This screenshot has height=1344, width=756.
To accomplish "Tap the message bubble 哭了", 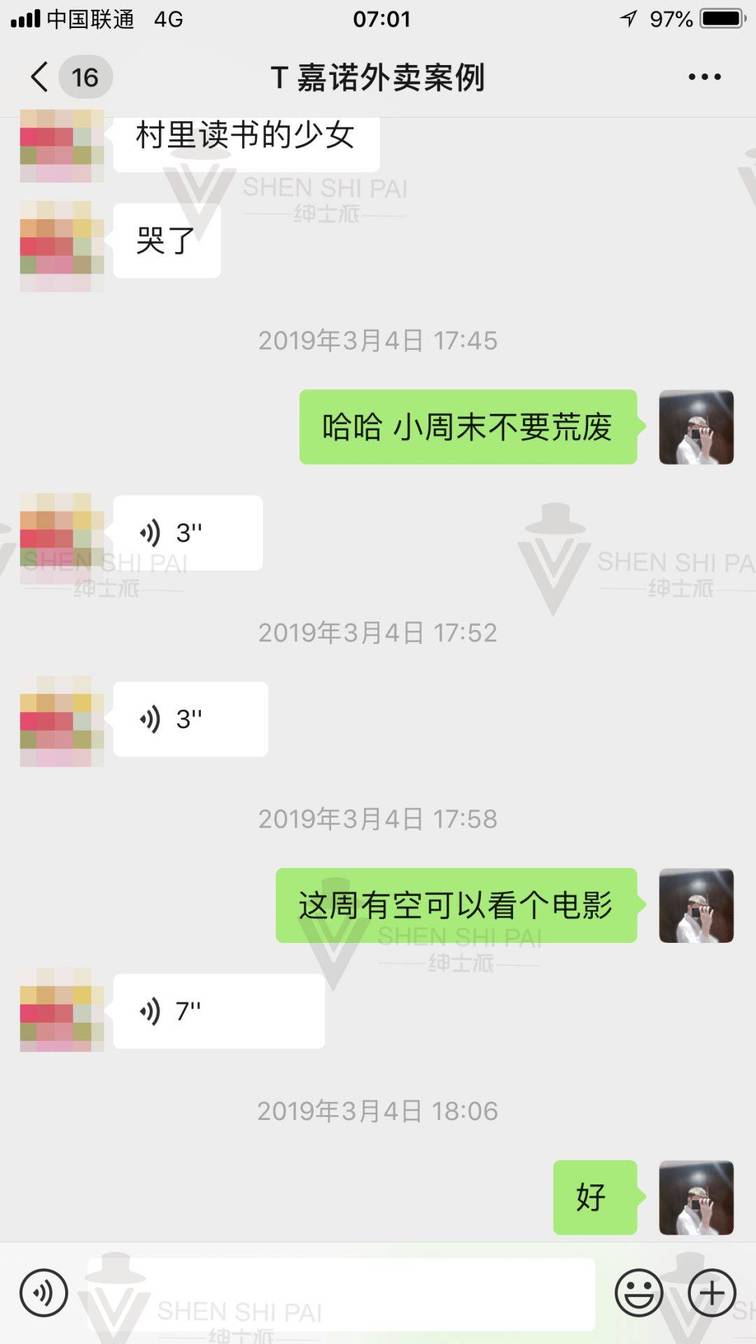I will point(166,239).
